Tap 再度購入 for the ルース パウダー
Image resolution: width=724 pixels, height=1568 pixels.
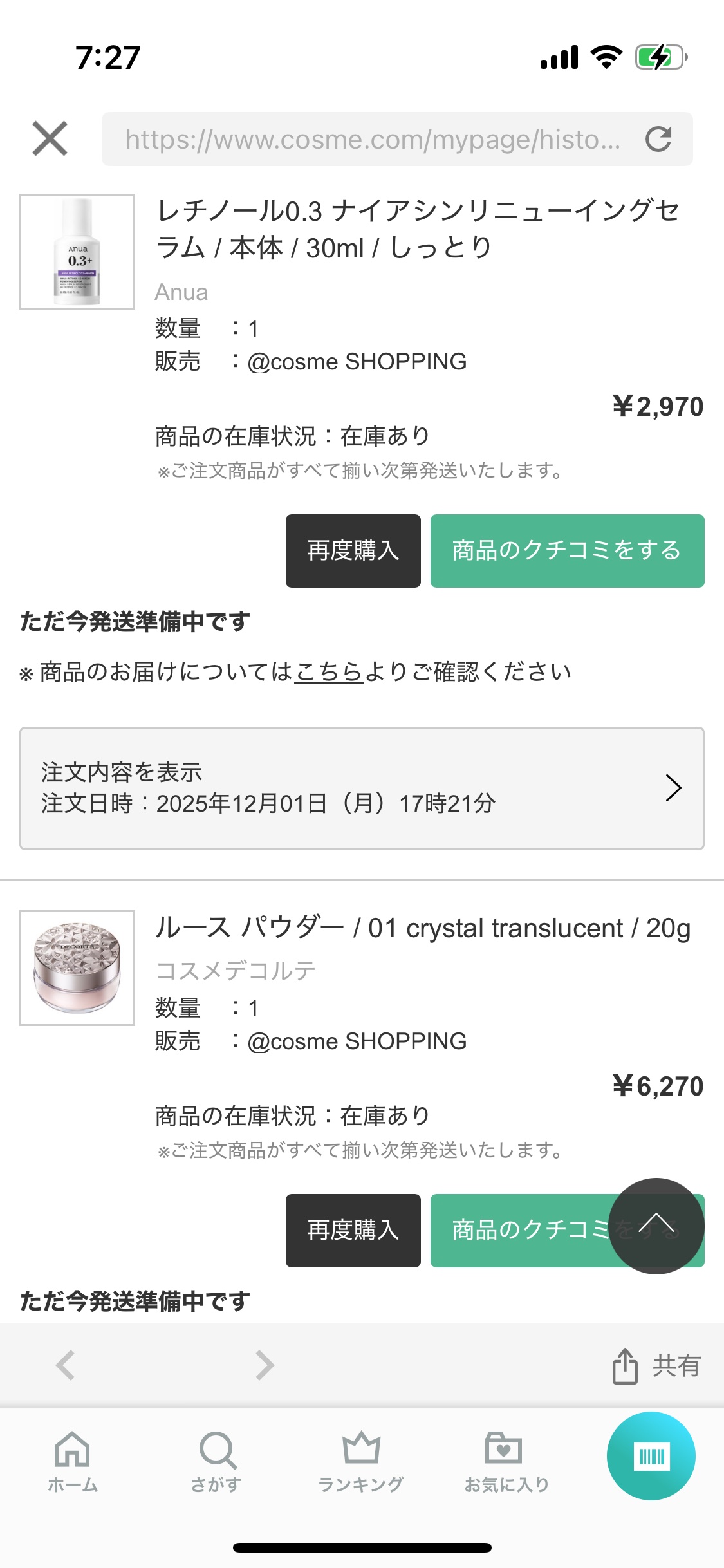[x=353, y=1231]
